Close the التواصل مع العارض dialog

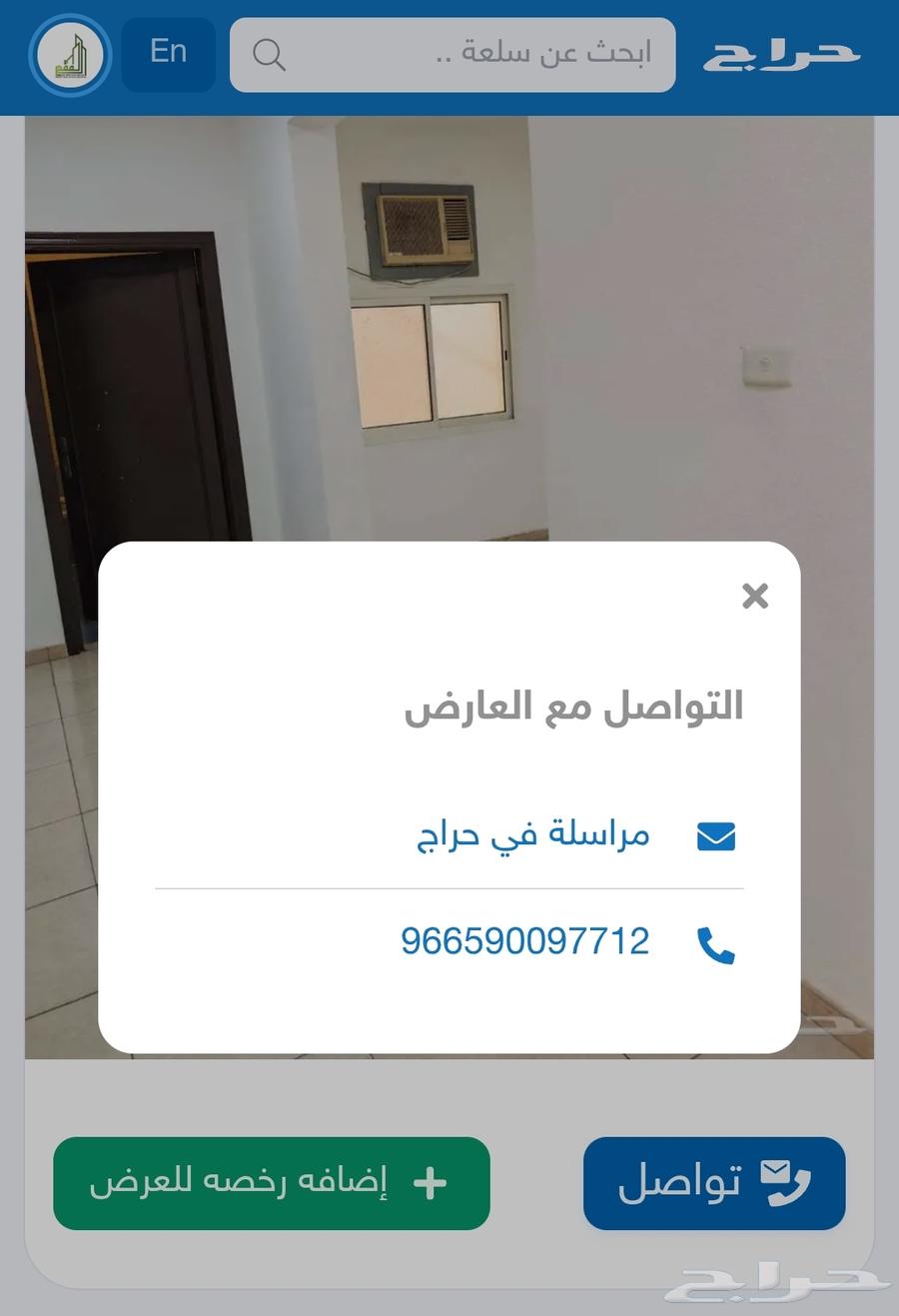(x=755, y=596)
